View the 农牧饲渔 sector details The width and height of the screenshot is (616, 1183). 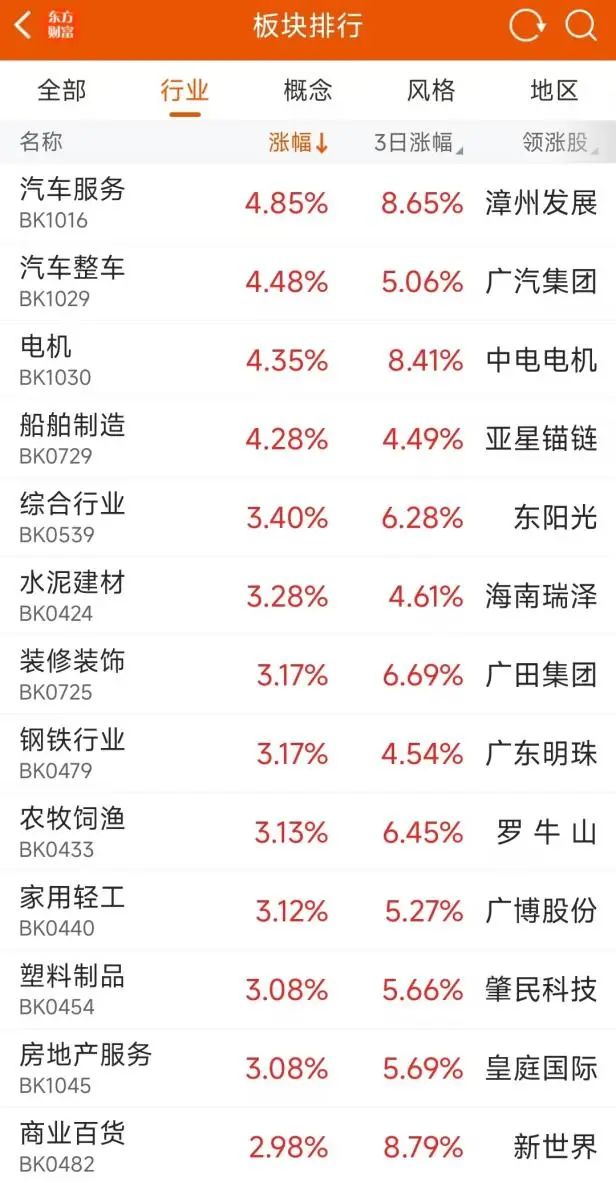308,833
